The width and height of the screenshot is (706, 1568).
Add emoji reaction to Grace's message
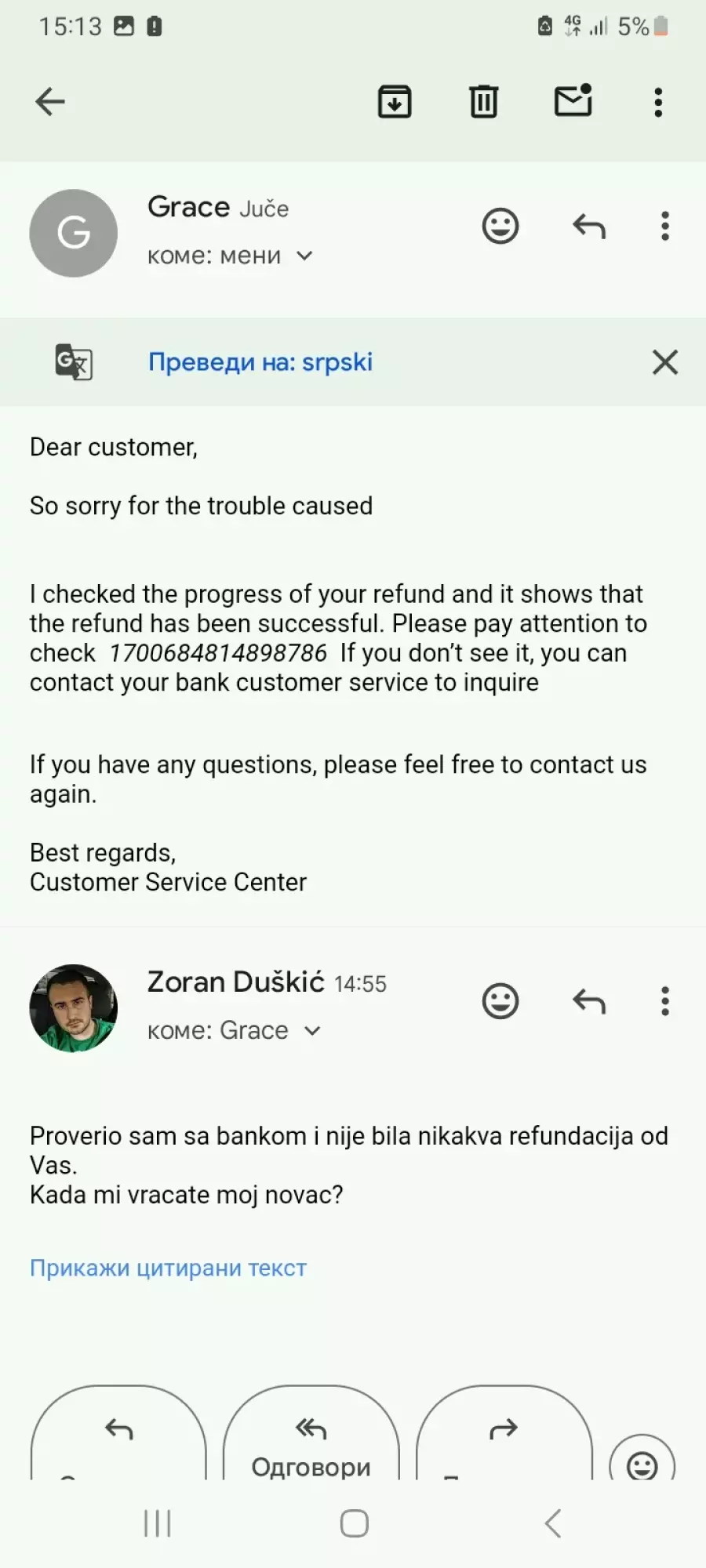tap(500, 227)
